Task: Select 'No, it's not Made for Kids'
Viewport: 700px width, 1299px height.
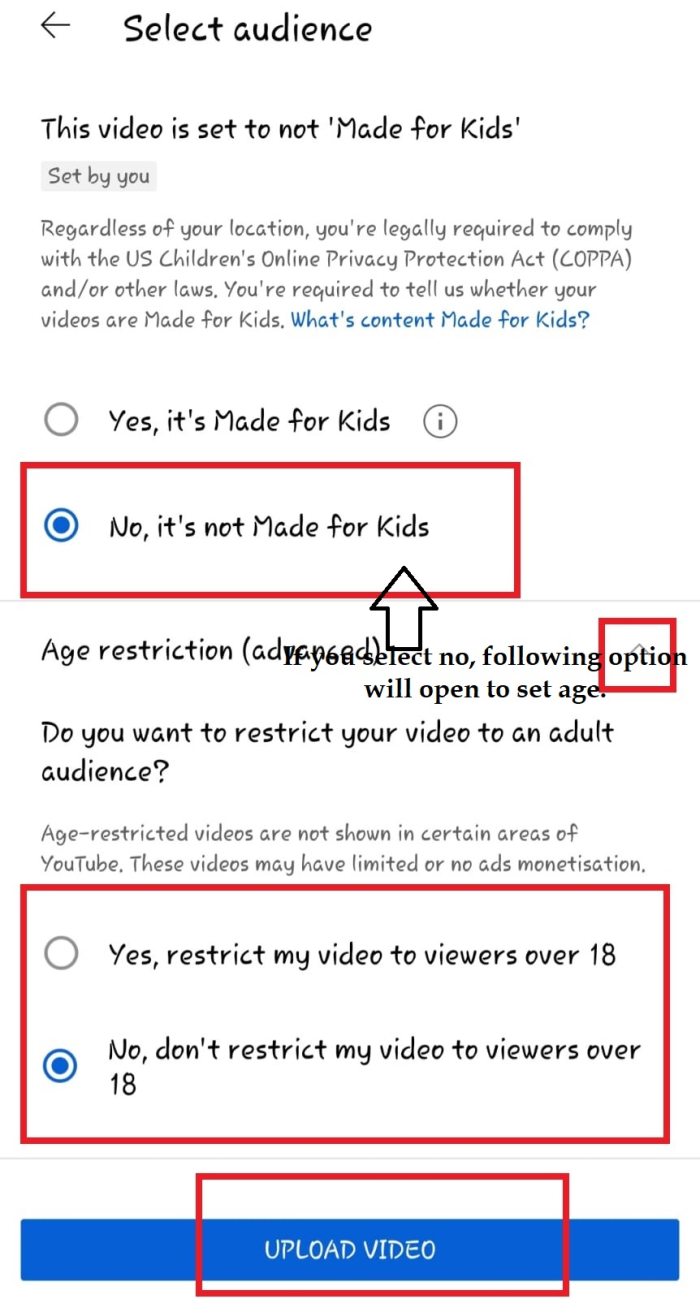Action: click(x=62, y=526)
